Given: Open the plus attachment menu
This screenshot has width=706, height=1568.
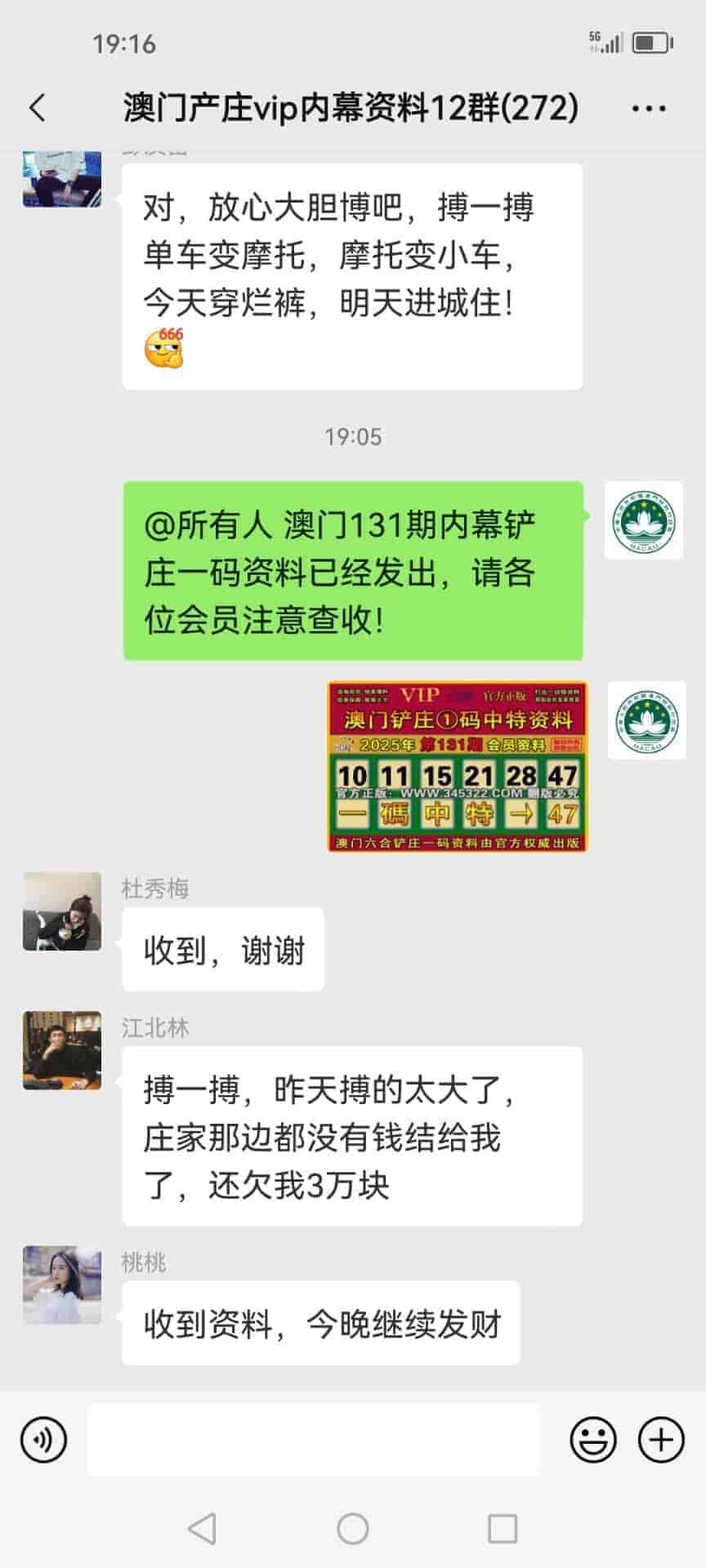Looking at the screenshot, I should [660, 1439].
